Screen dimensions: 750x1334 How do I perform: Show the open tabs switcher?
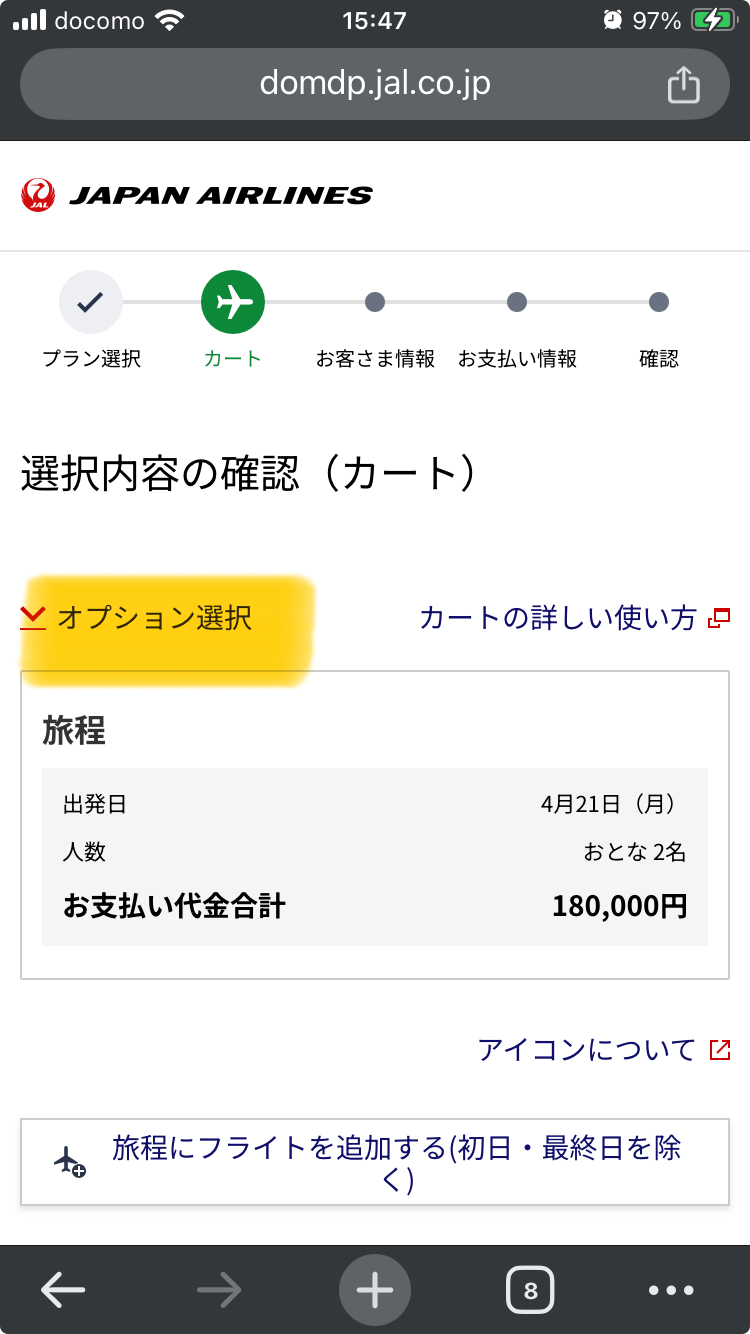tap(530, 1290)
